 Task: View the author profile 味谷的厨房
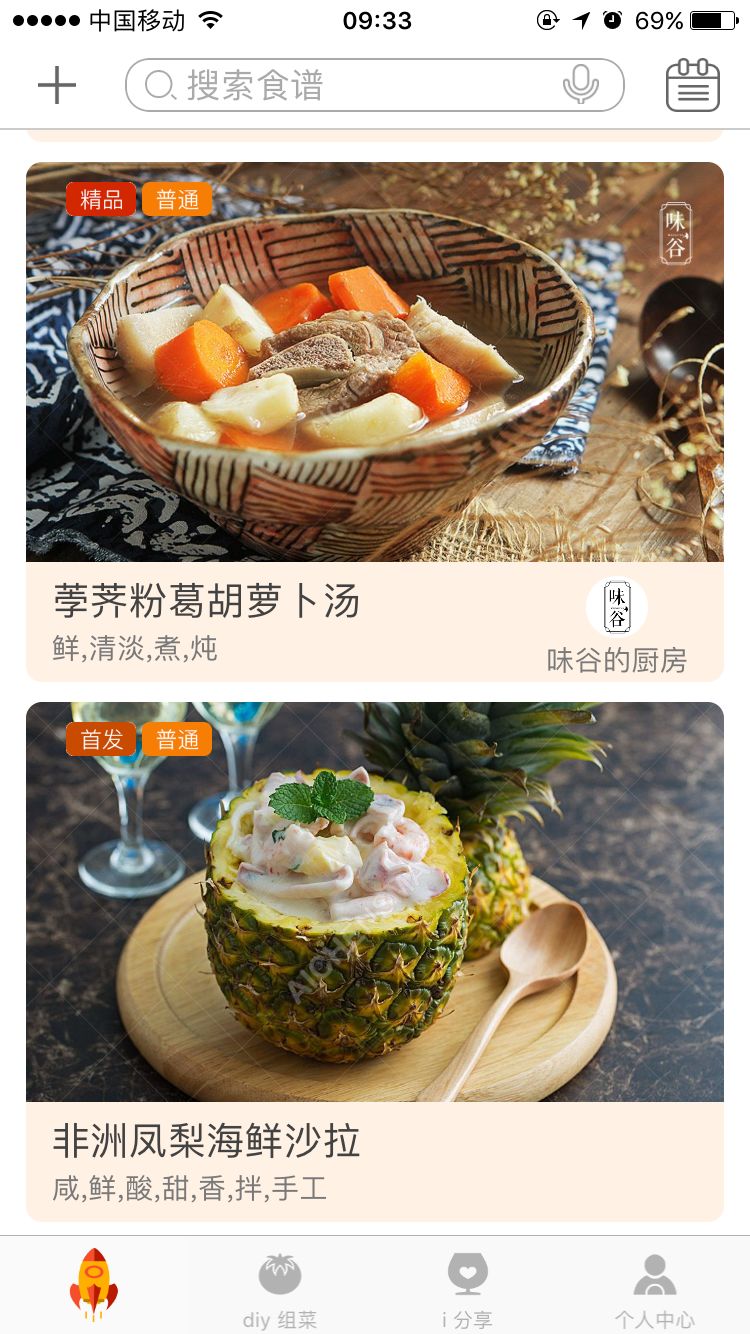616,628
